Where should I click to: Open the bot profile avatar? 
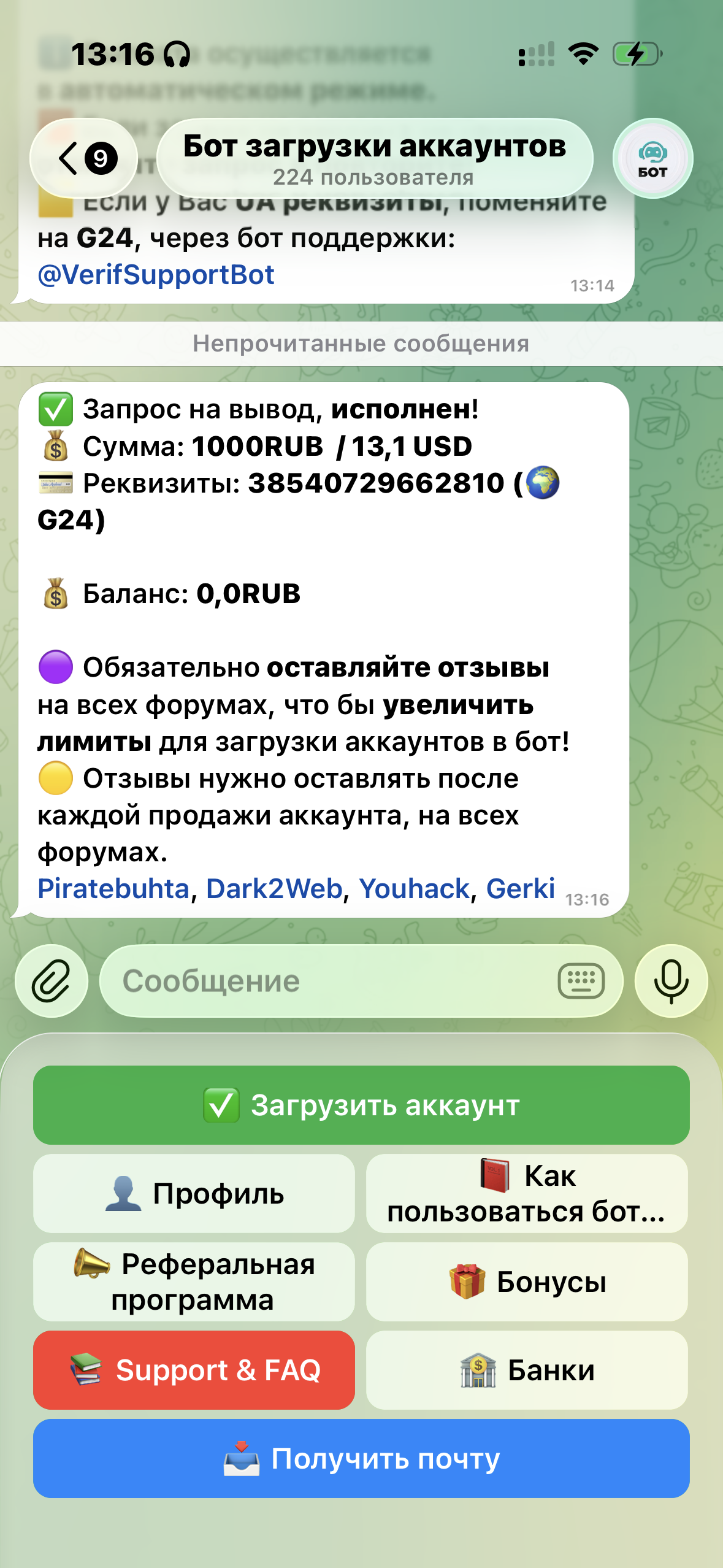point(652,158)
